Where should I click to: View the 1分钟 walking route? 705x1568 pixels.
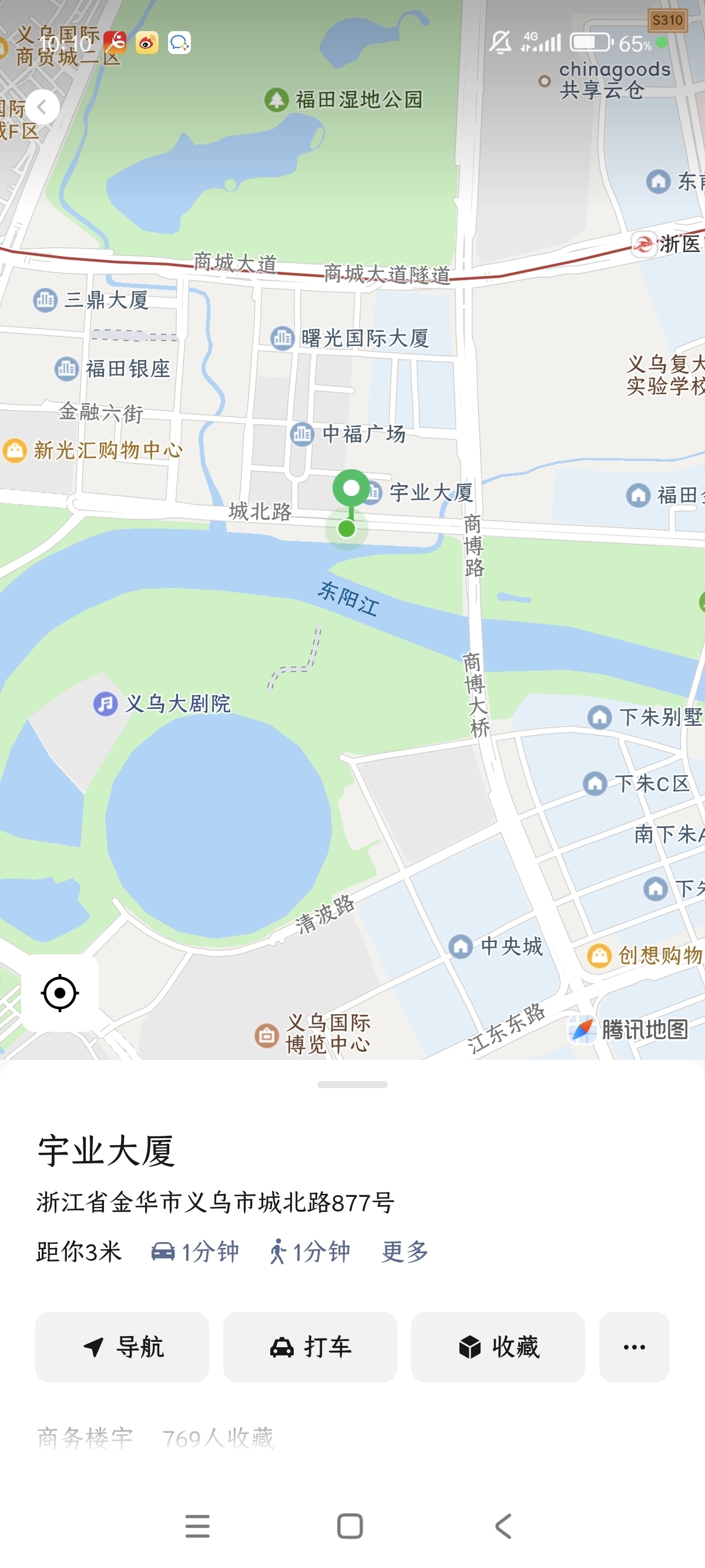click(x=310, y=1252)
